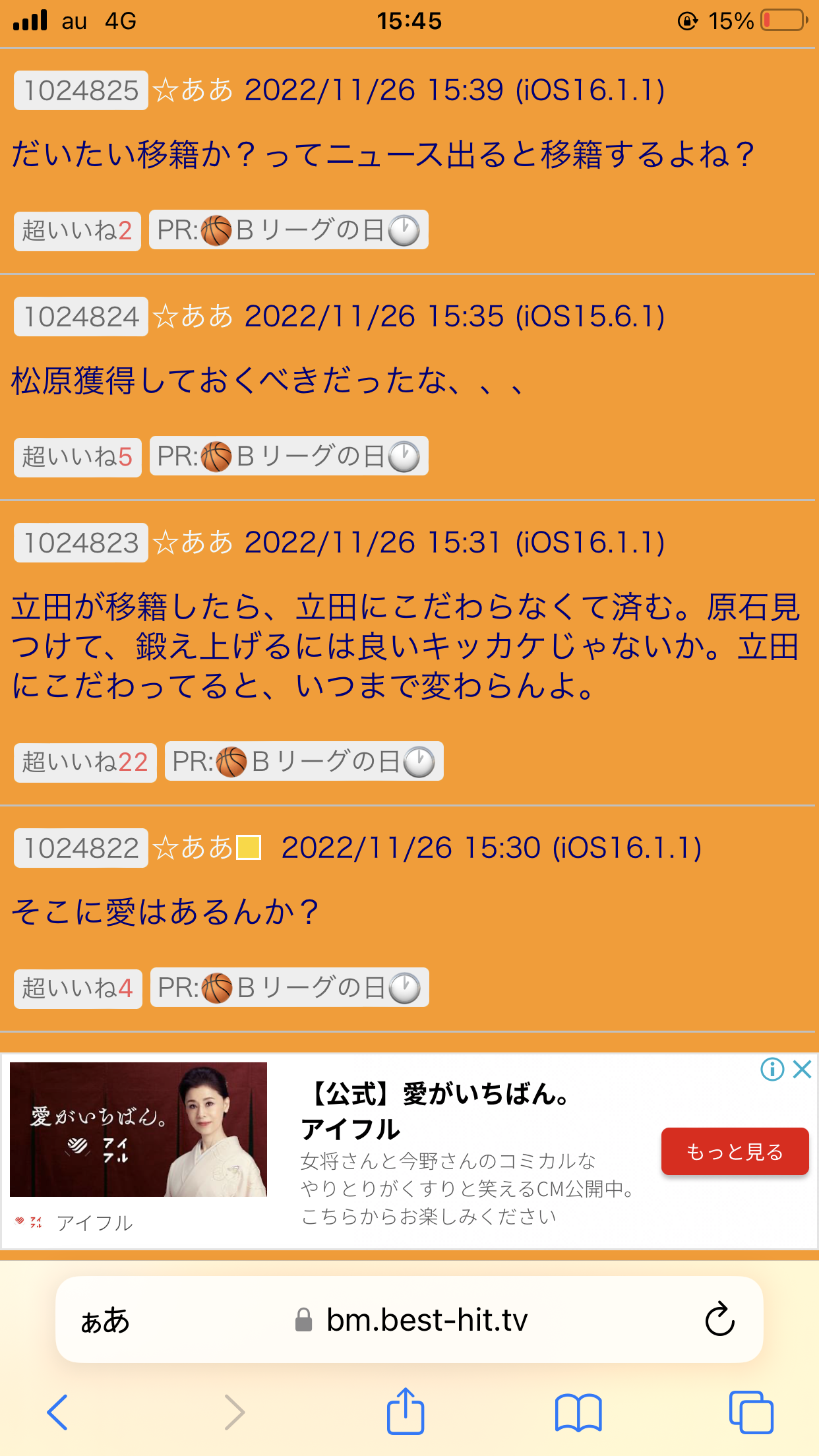Tap post number 1024823

[81, 543]
